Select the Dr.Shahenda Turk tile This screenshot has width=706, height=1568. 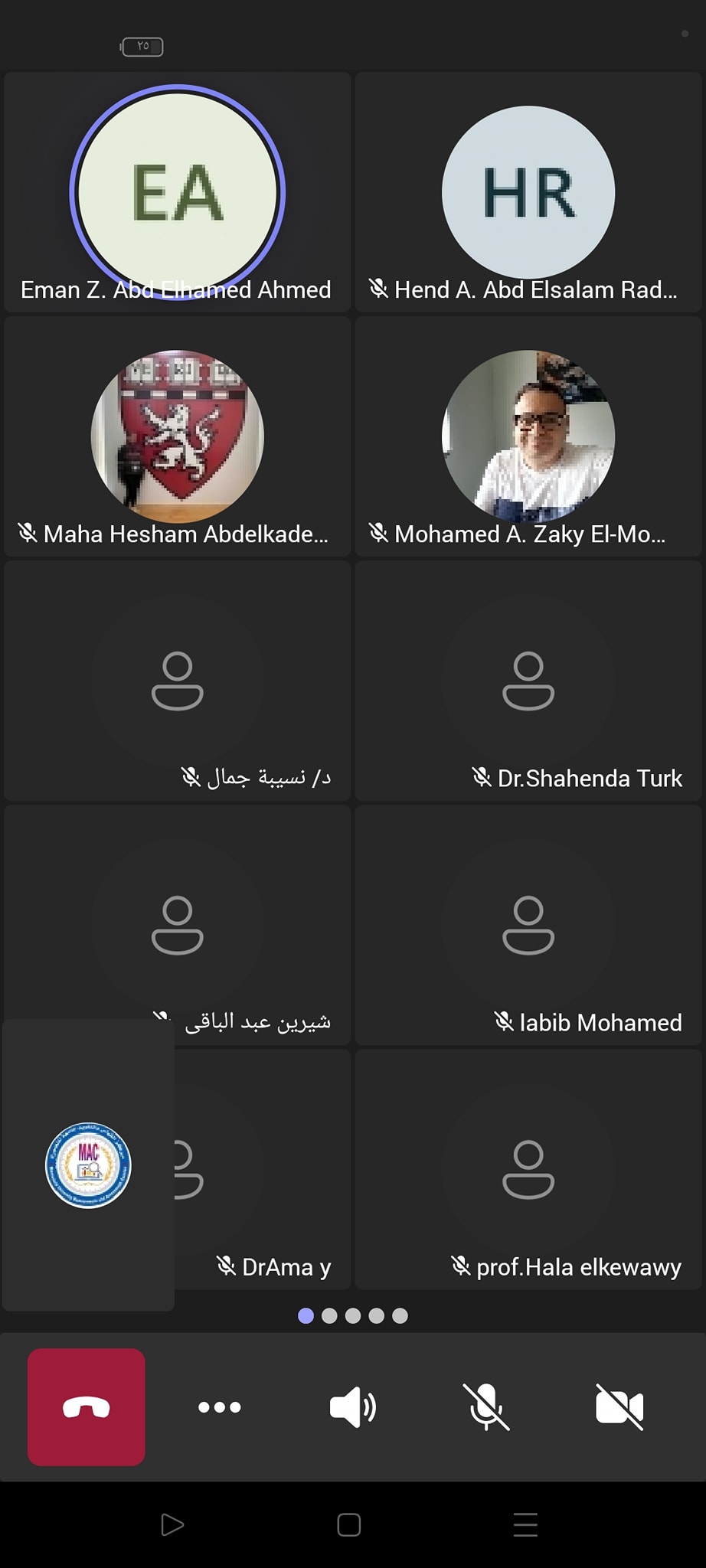click(x=528, y=681)
